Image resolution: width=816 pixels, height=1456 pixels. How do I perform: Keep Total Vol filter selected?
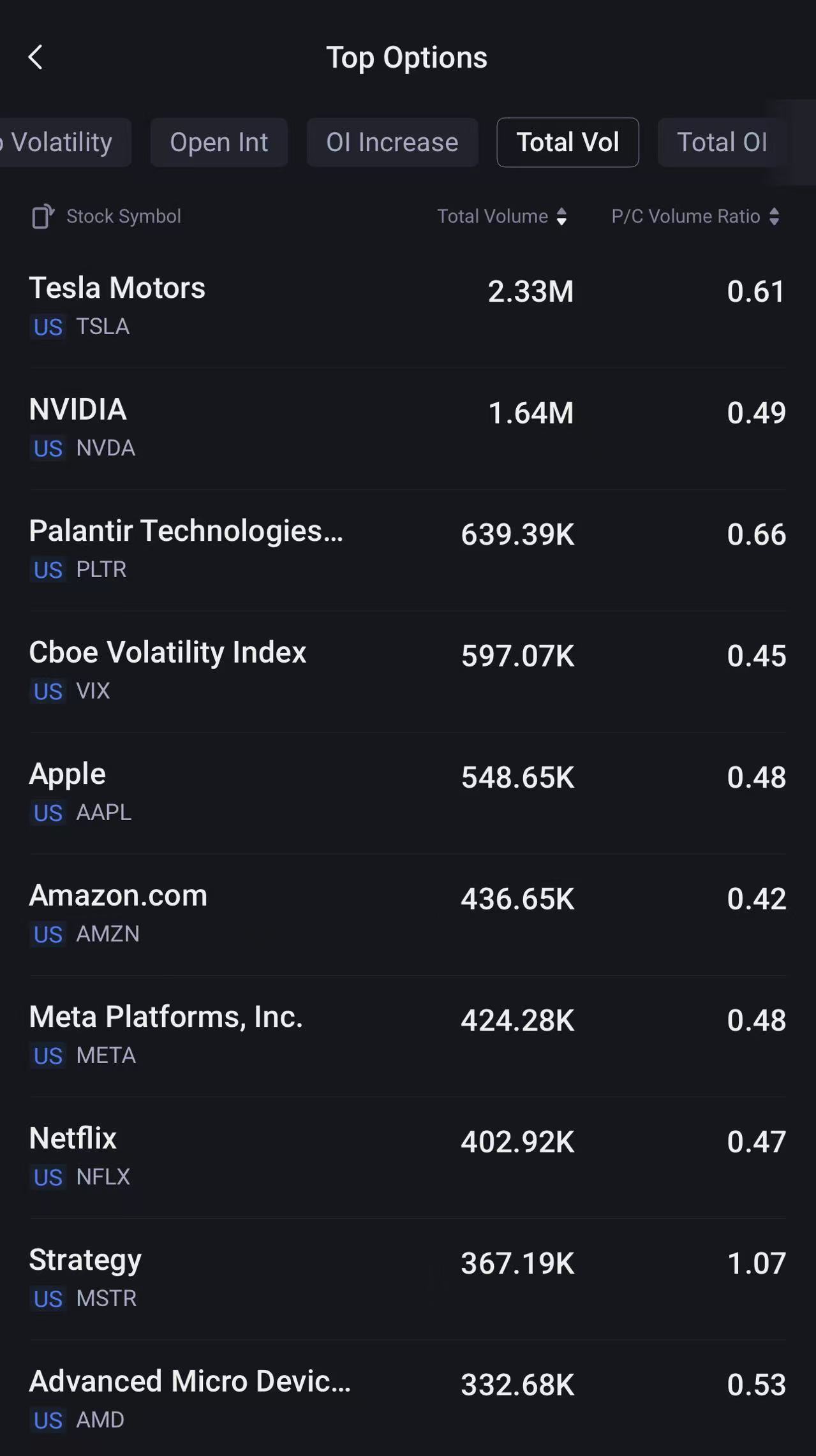[x=568, y=142]
